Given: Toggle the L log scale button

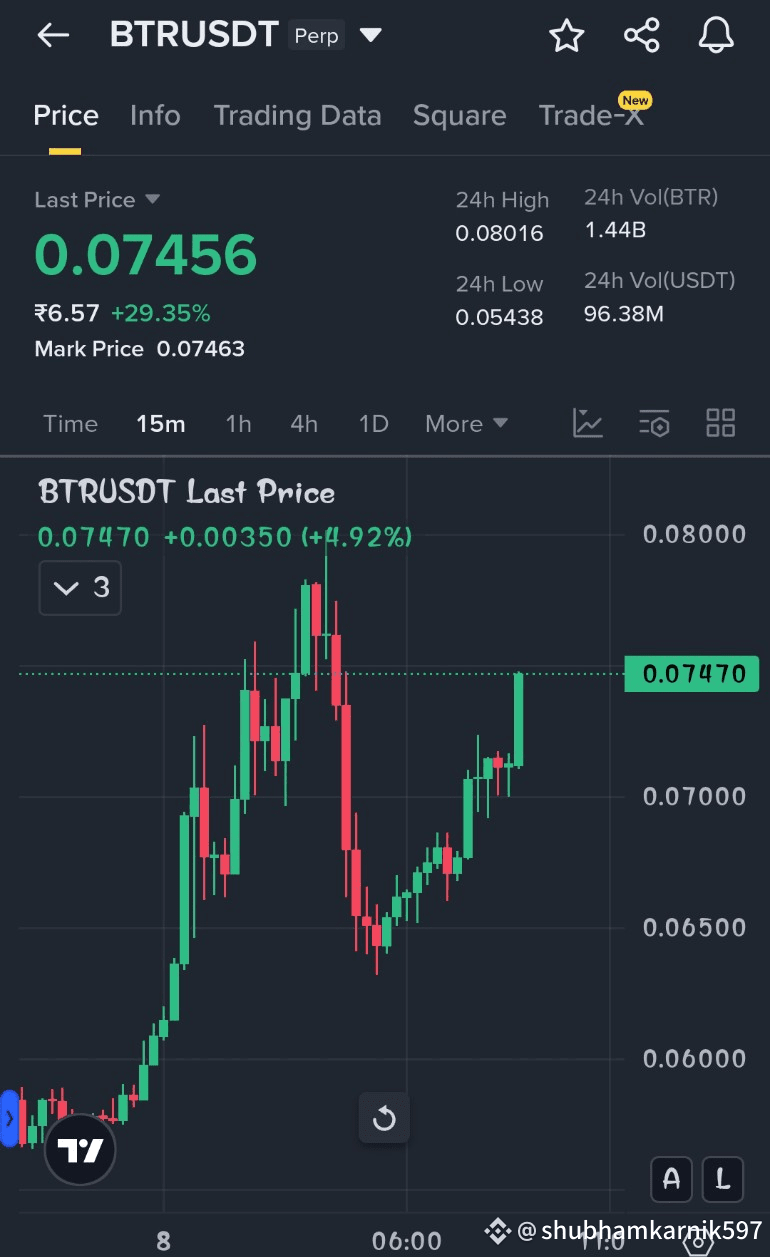Looking at the screenshot, I should coord(722,1179).
